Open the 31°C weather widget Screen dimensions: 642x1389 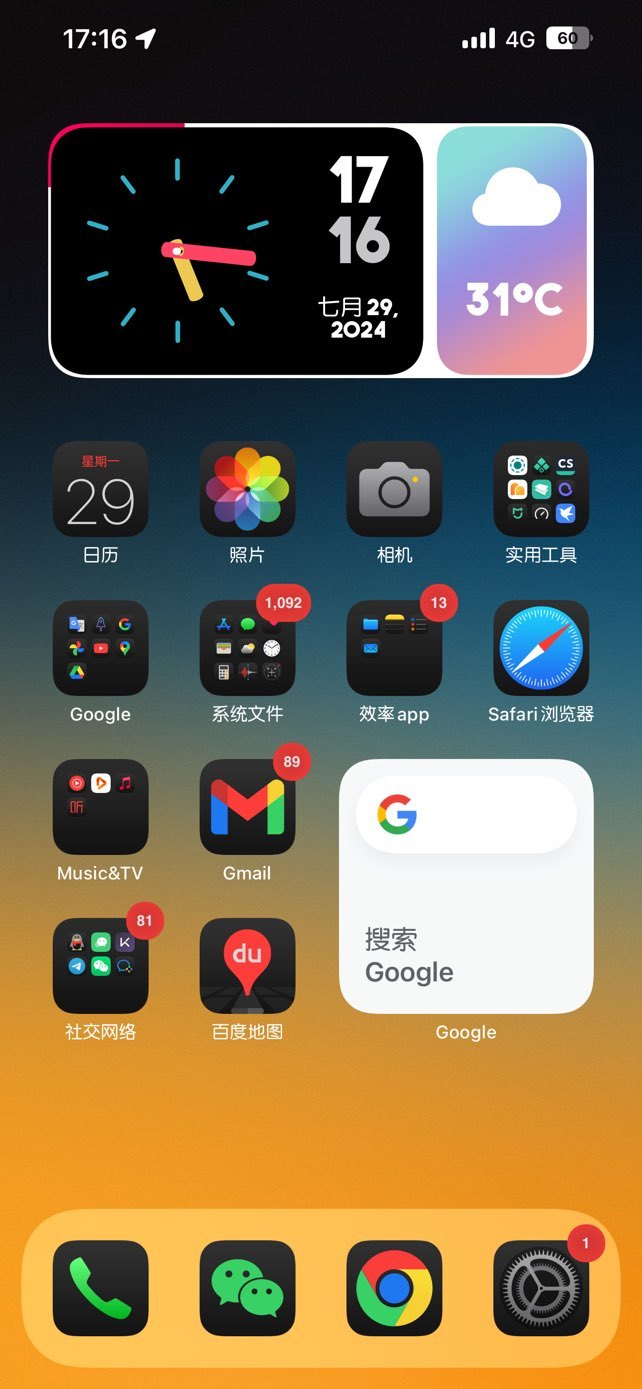point(512,251)
